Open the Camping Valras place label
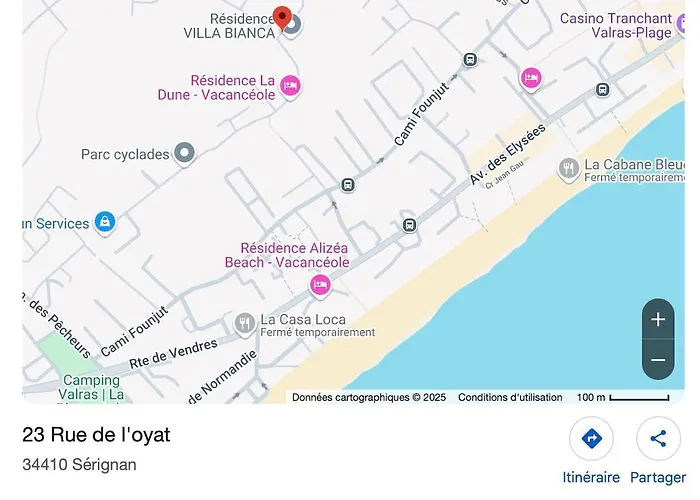 92,387
